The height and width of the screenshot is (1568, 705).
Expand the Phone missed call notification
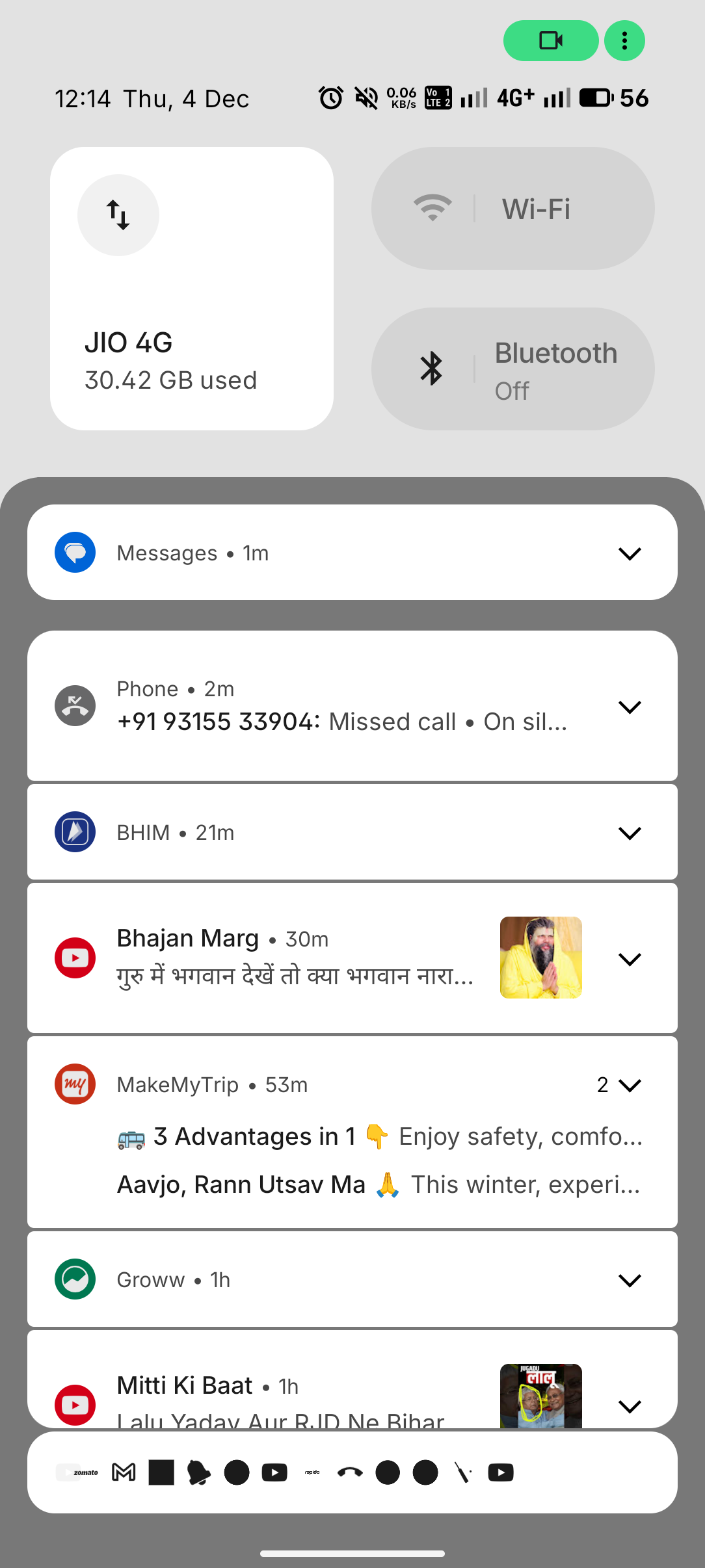click(x=630, y=707)
